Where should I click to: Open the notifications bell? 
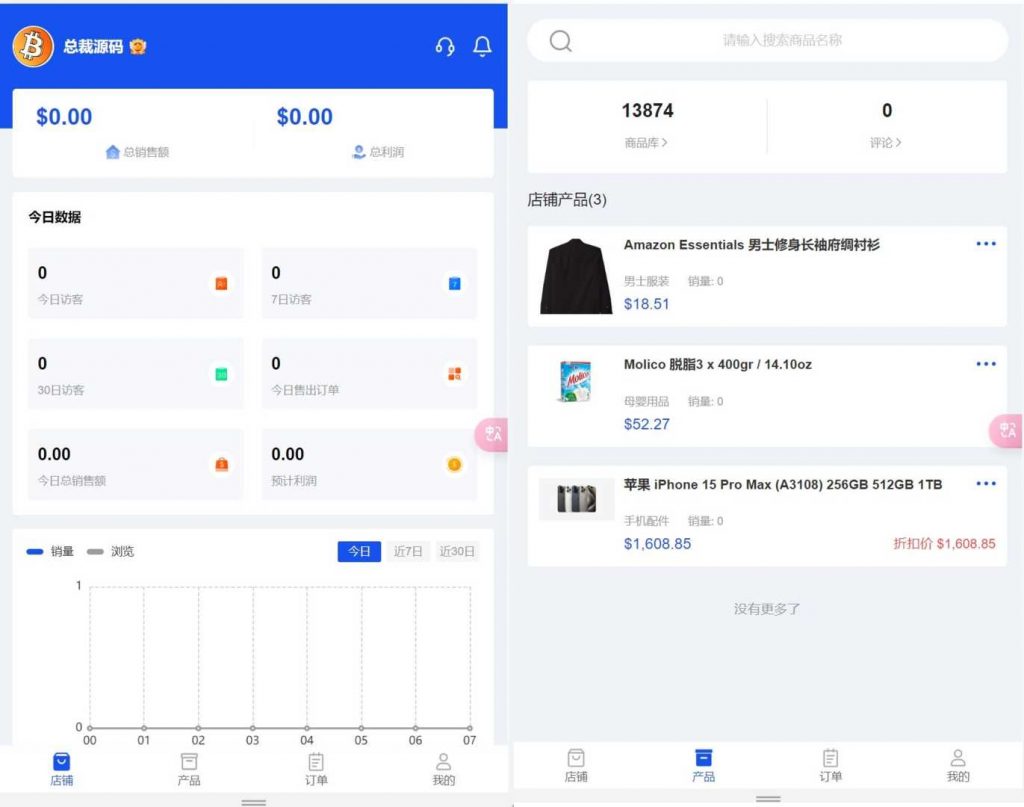(x=482, y=47)
